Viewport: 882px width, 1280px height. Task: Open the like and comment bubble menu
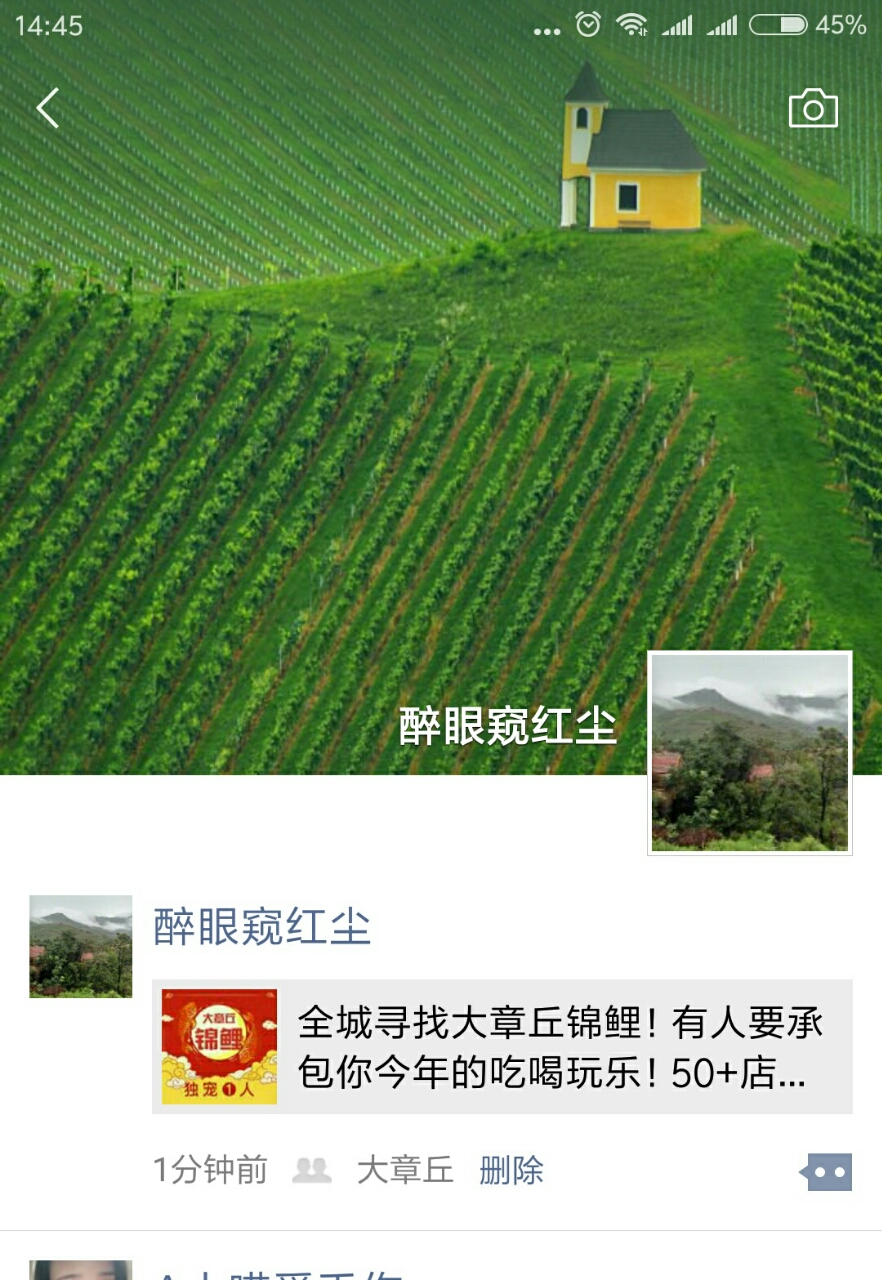click(827, 1171)
